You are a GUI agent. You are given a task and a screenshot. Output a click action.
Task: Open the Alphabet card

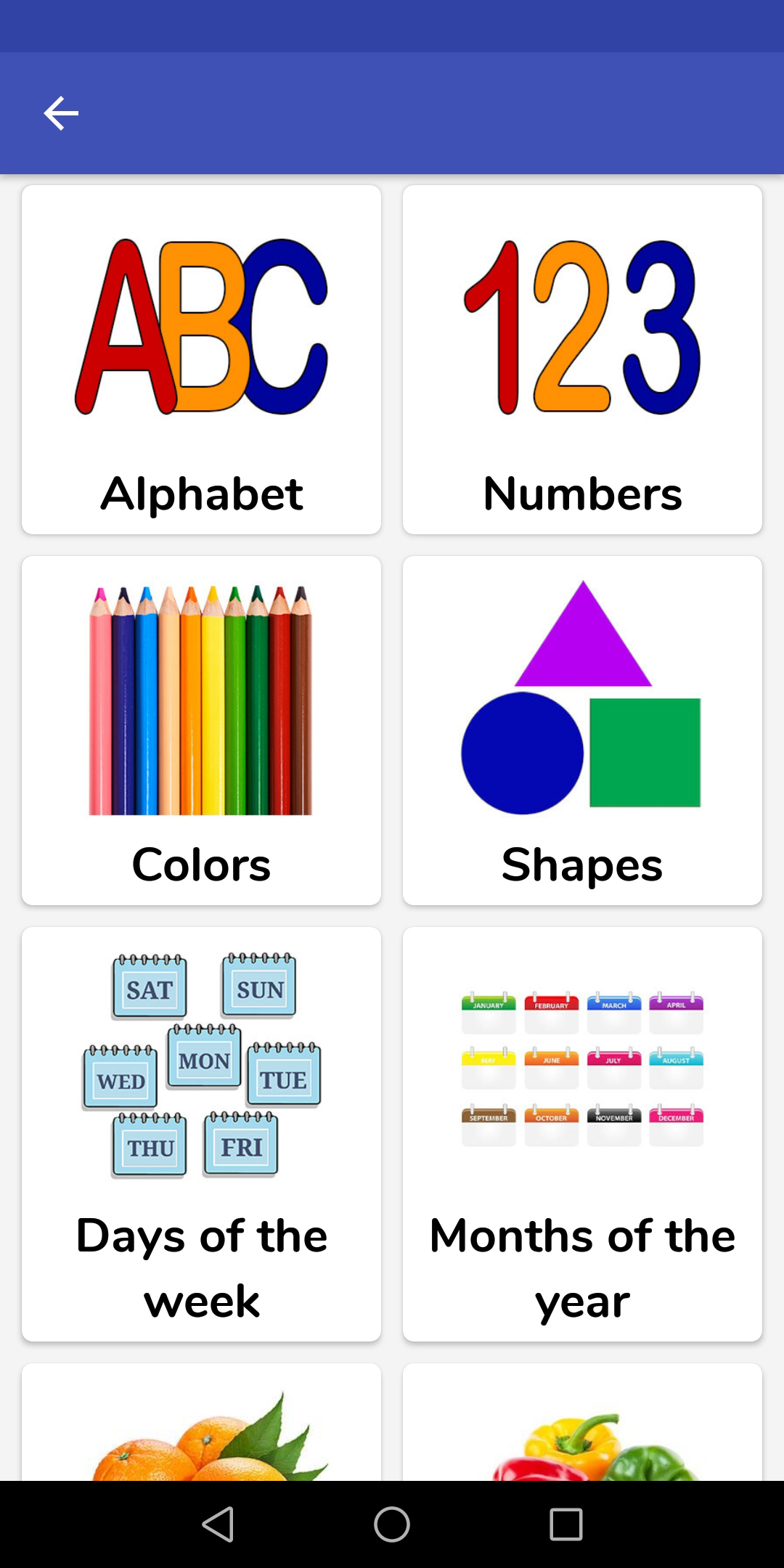(201, 360)
